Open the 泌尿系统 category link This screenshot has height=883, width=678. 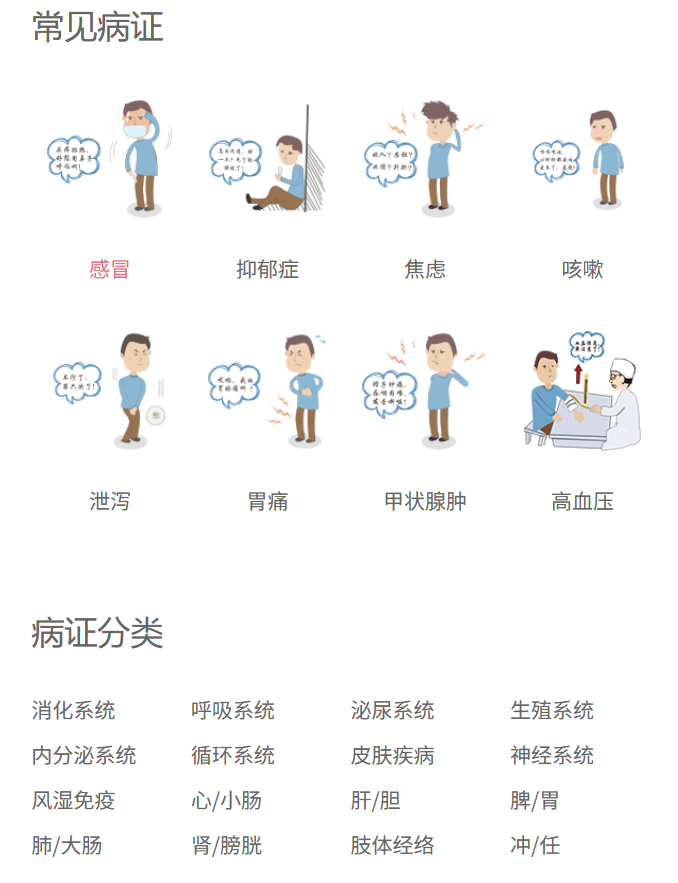pyautogui.click(x=393, y=711)
